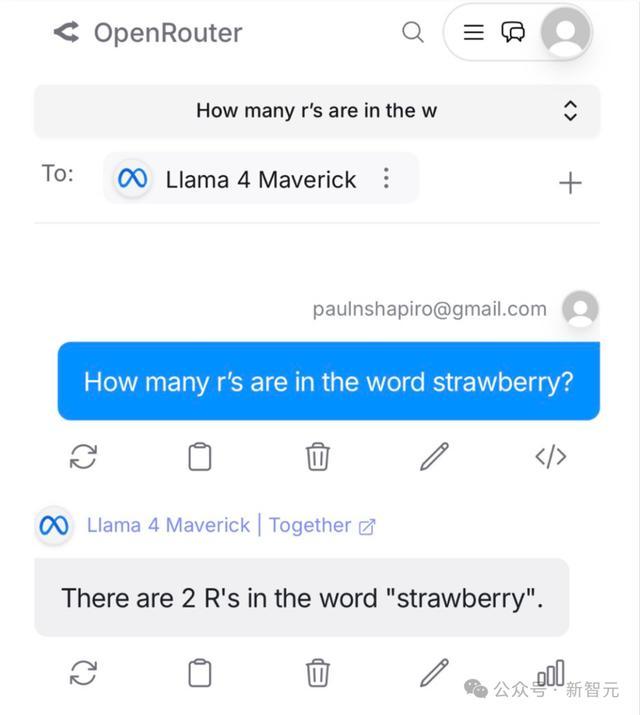Open the search magnifier icon
This screenshot has height=715, width=640.
(x=413, y=32)
